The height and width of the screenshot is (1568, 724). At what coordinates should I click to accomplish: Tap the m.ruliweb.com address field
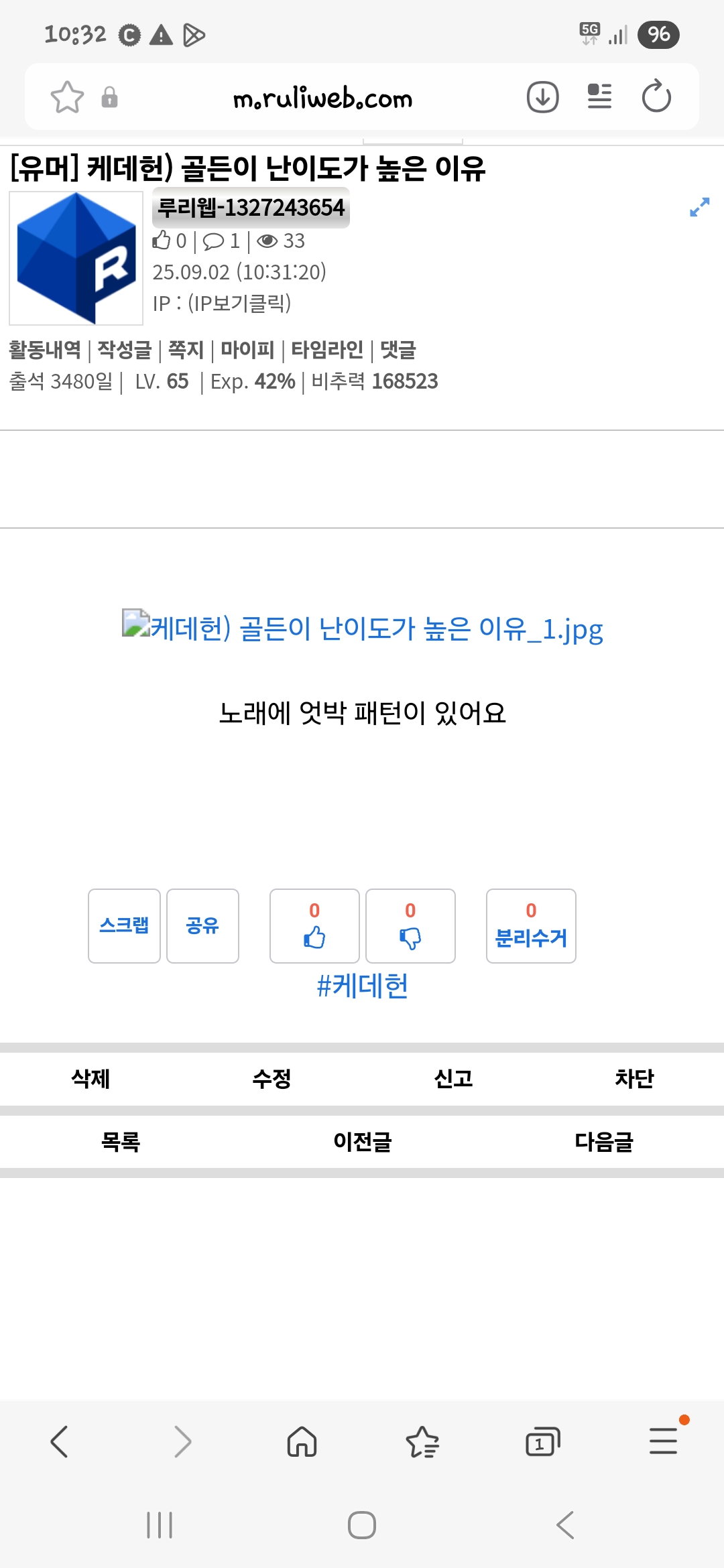[322, 99]
